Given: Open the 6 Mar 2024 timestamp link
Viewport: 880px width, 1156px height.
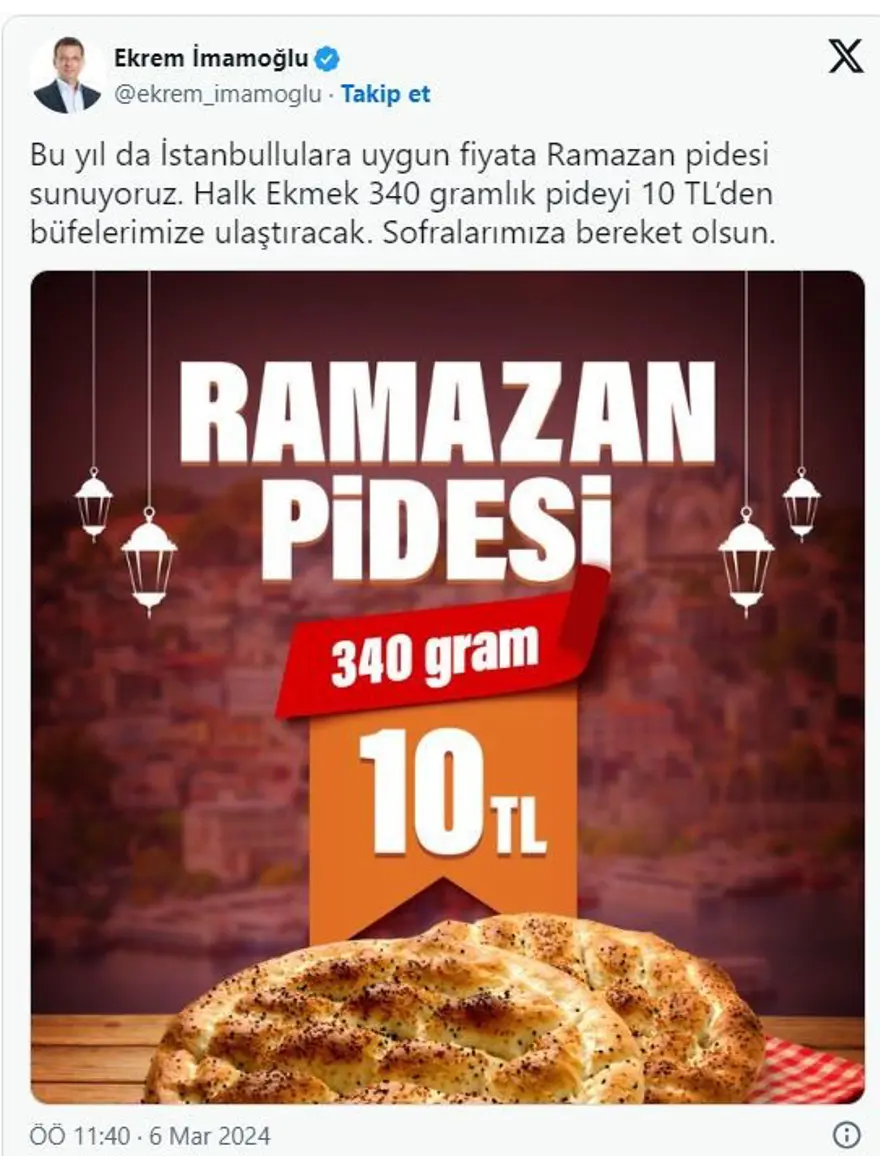Looking at the screenshot, I should click(x=150, y=1136).
